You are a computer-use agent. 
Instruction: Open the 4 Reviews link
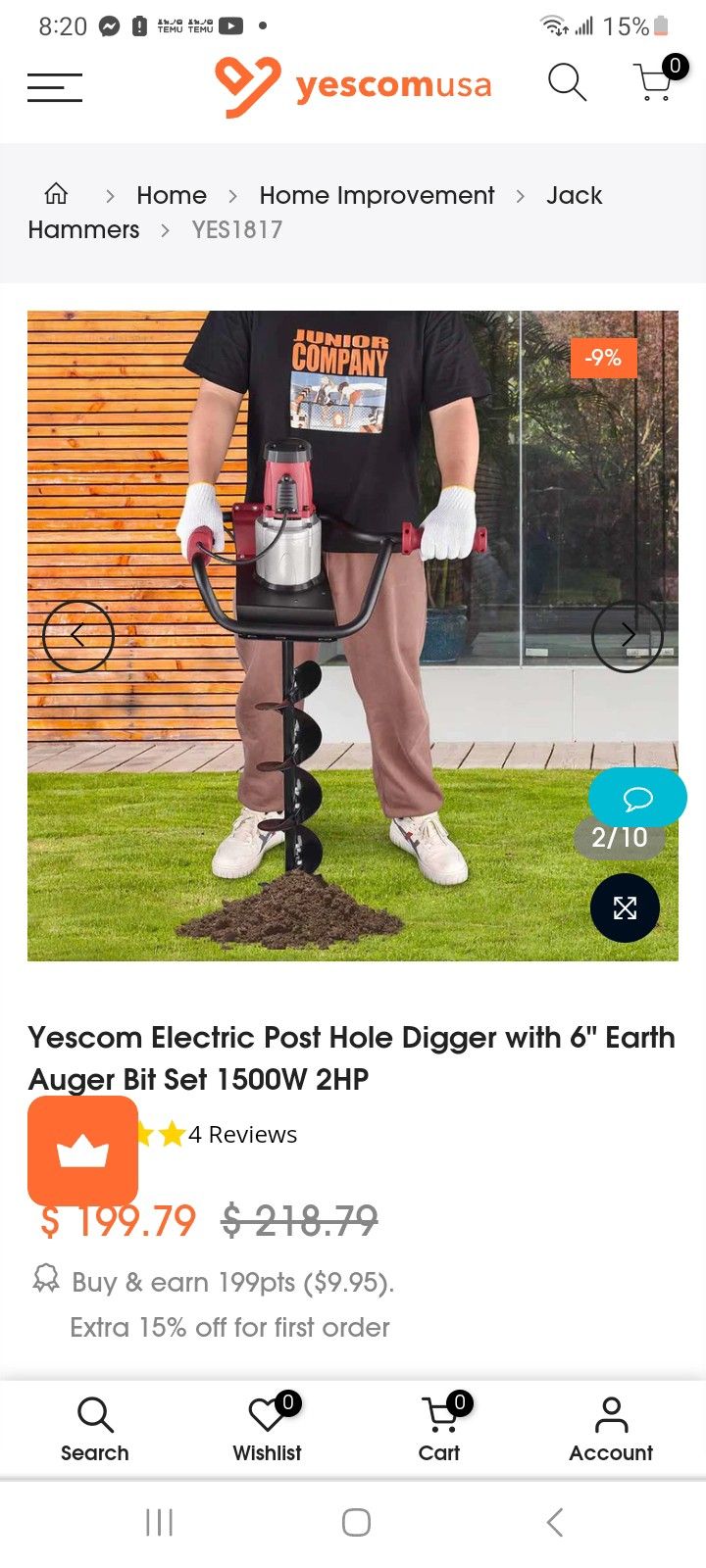(242, 1134)
